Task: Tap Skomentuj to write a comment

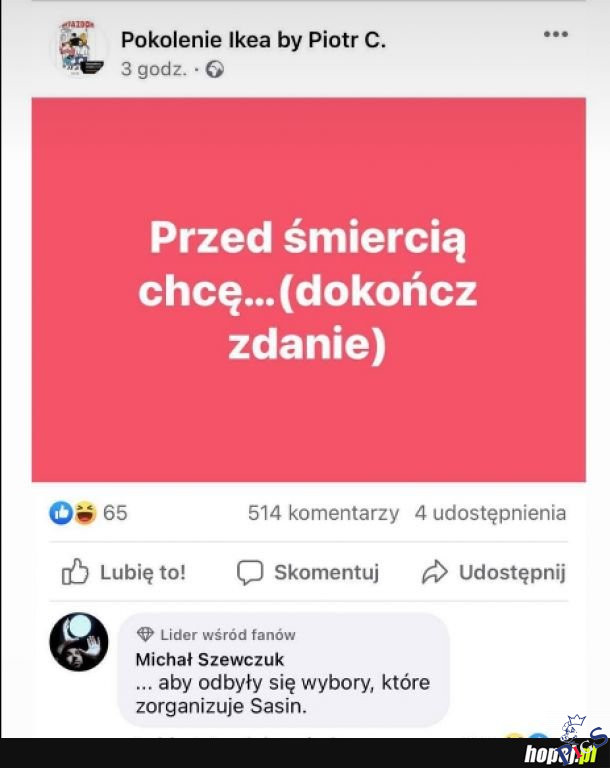Action: point(308,572)
